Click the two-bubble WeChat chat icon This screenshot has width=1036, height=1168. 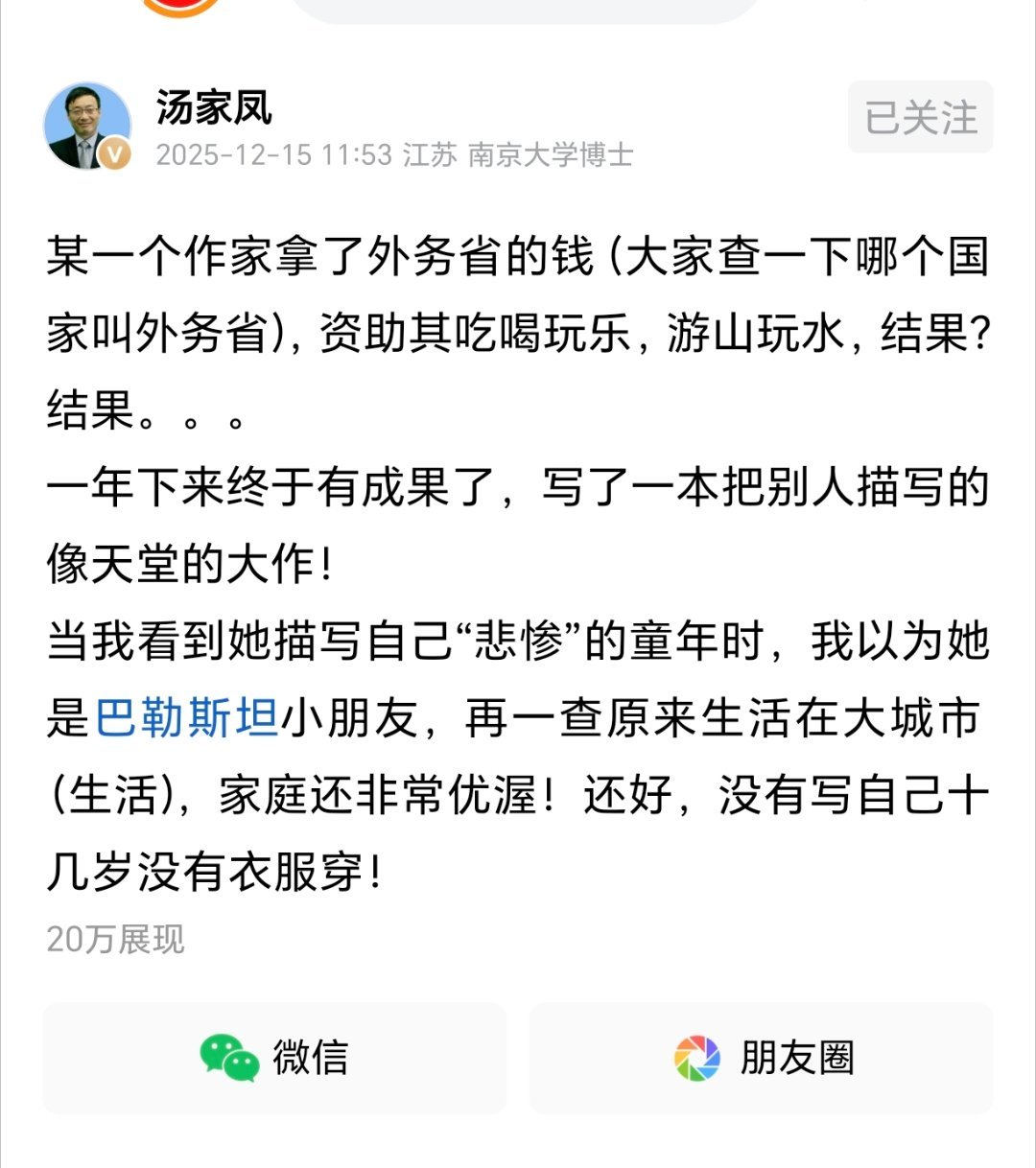227,1060
